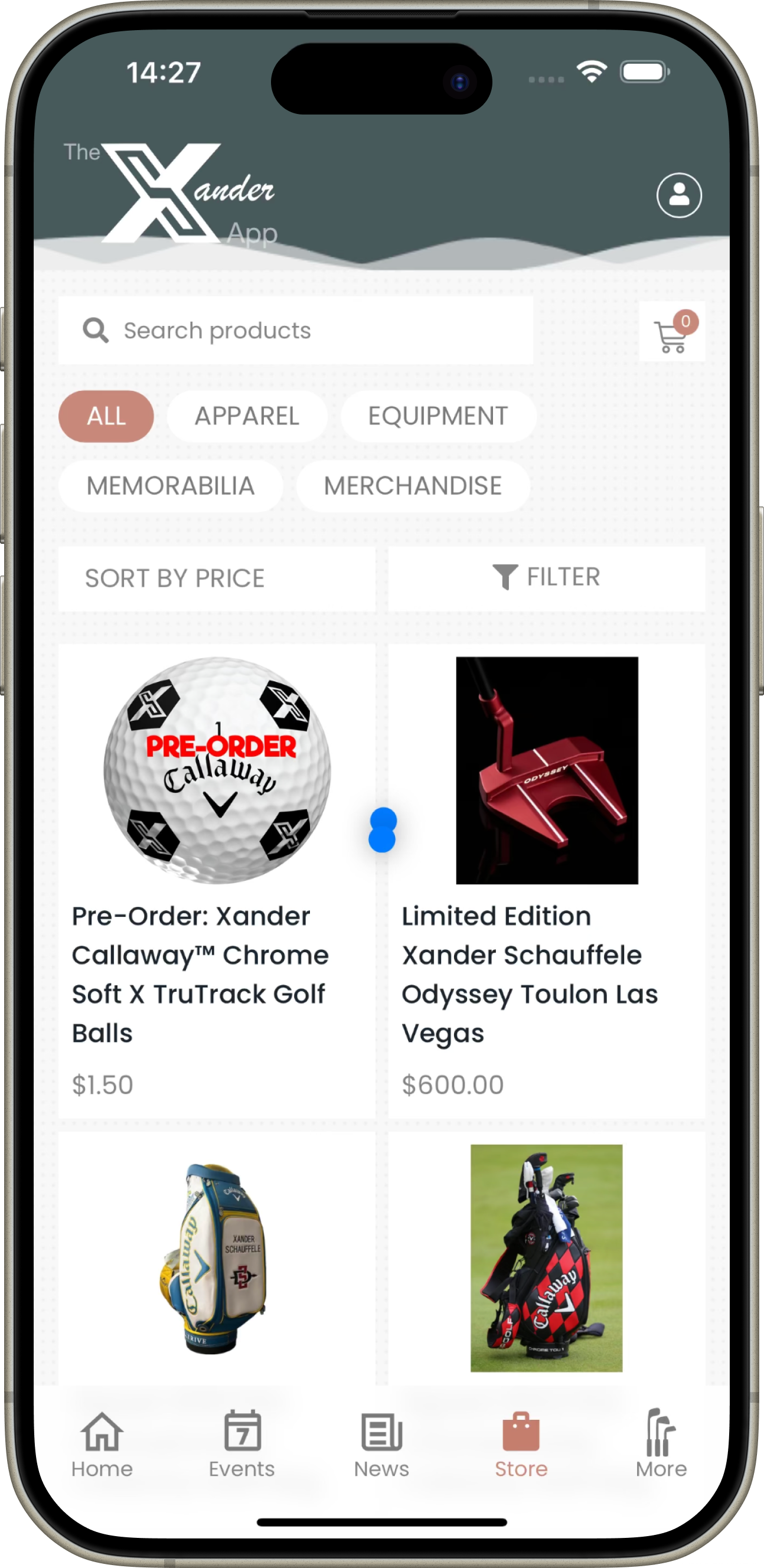The image size is (764, 1568).
Task: Open the shopping cart
Action: (x=671, y=332)
